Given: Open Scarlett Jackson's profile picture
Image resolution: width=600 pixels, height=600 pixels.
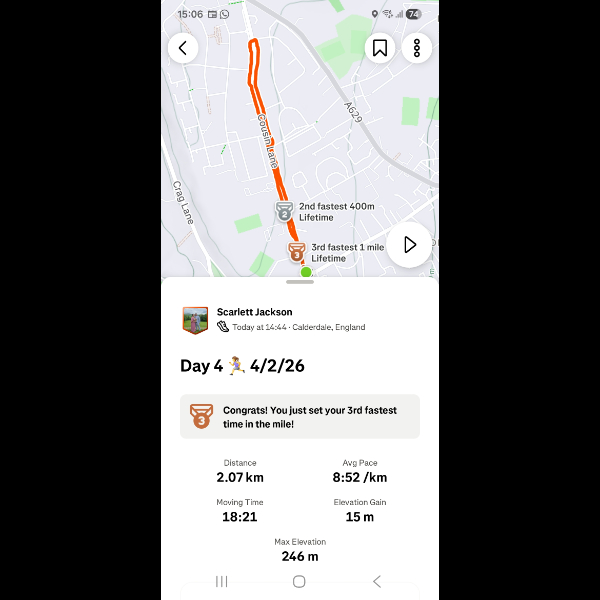Looking at the screenshot, I should pyautogui.click(x=195, y=320).
